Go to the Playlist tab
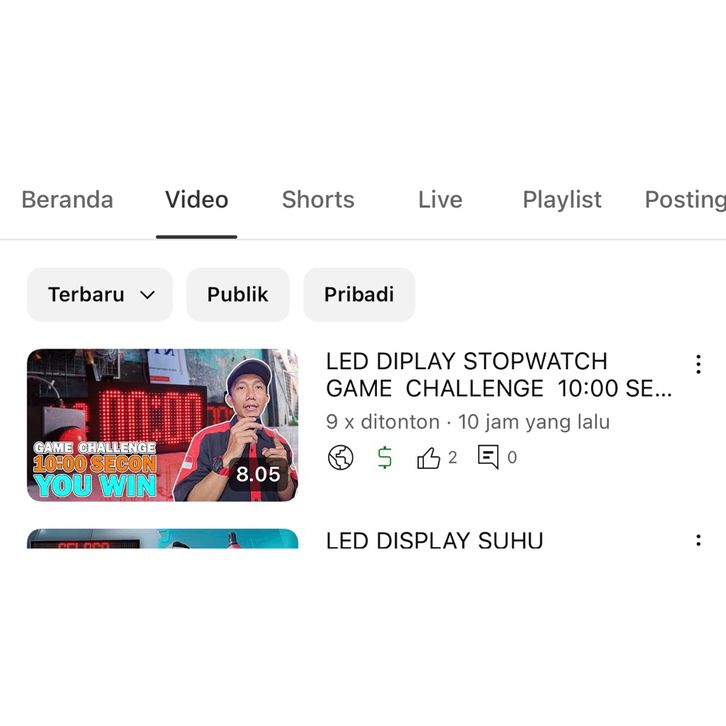726x726 pixels. [x=562, y=199]
